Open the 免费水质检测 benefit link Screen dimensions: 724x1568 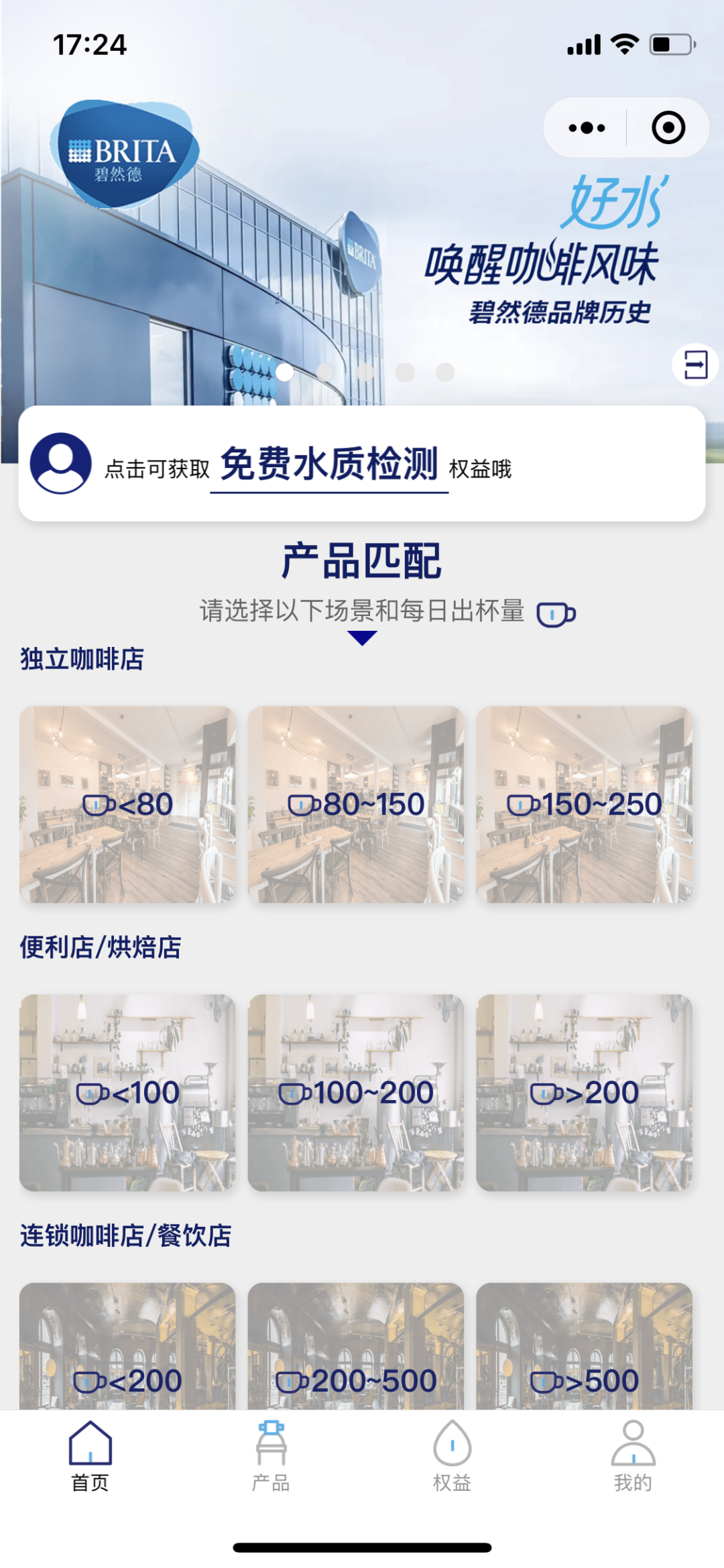329,465
